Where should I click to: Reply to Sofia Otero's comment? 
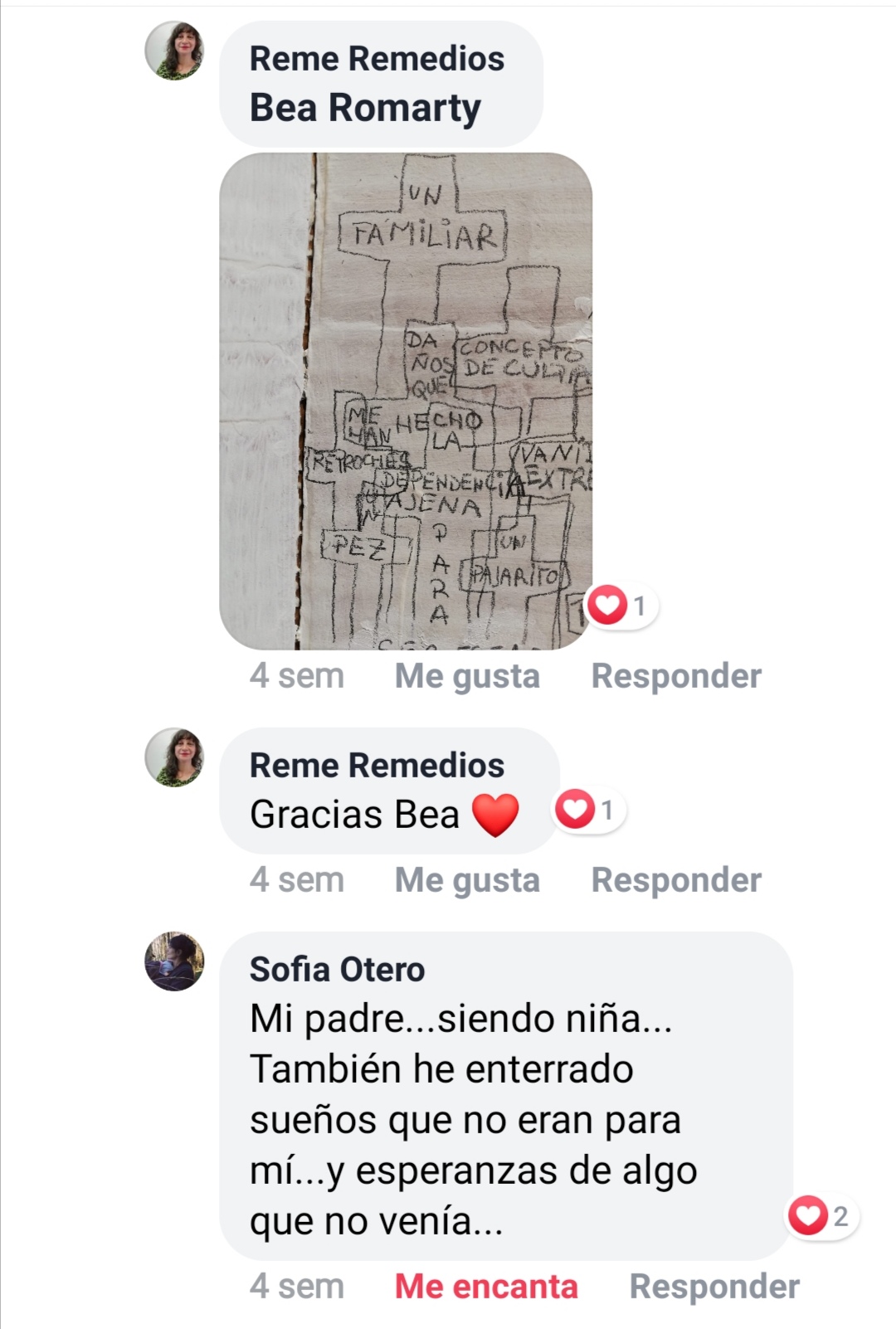[x=714, y=1287]
